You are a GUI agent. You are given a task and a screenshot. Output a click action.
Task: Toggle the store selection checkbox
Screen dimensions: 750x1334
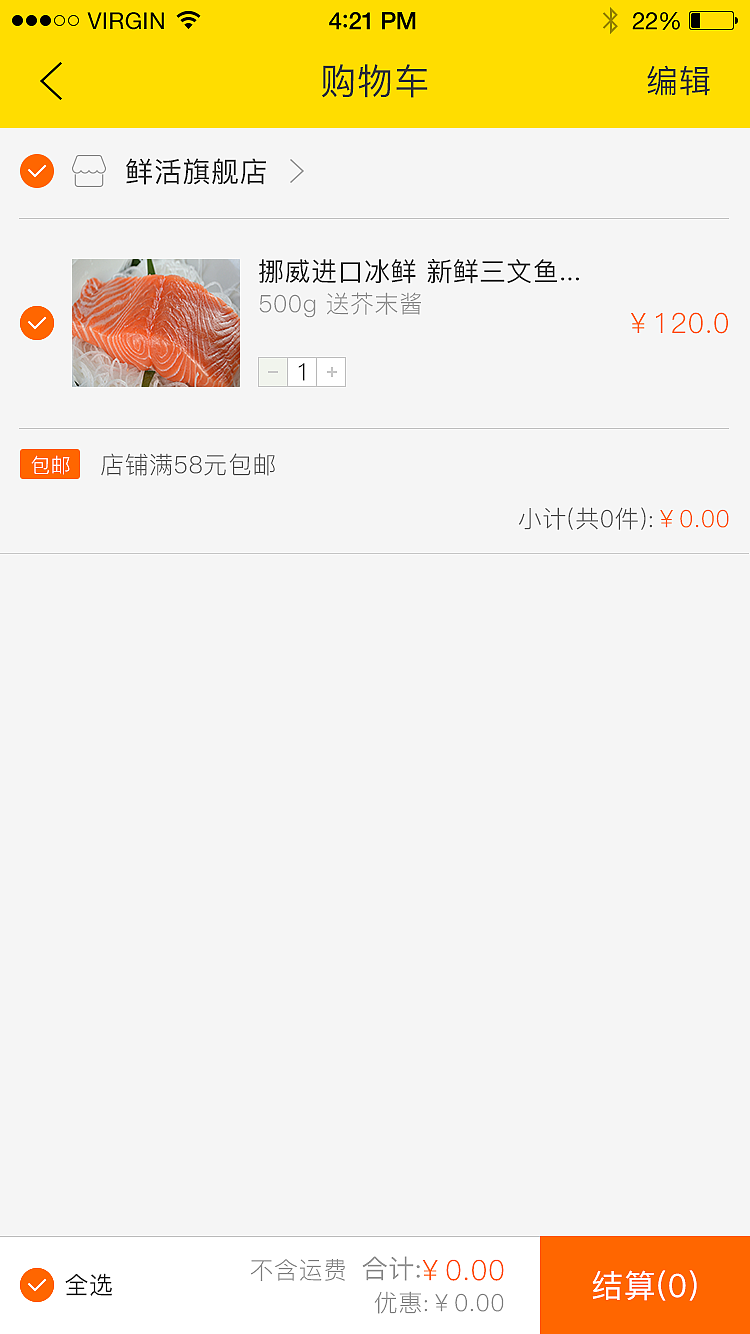click(36, 171)
